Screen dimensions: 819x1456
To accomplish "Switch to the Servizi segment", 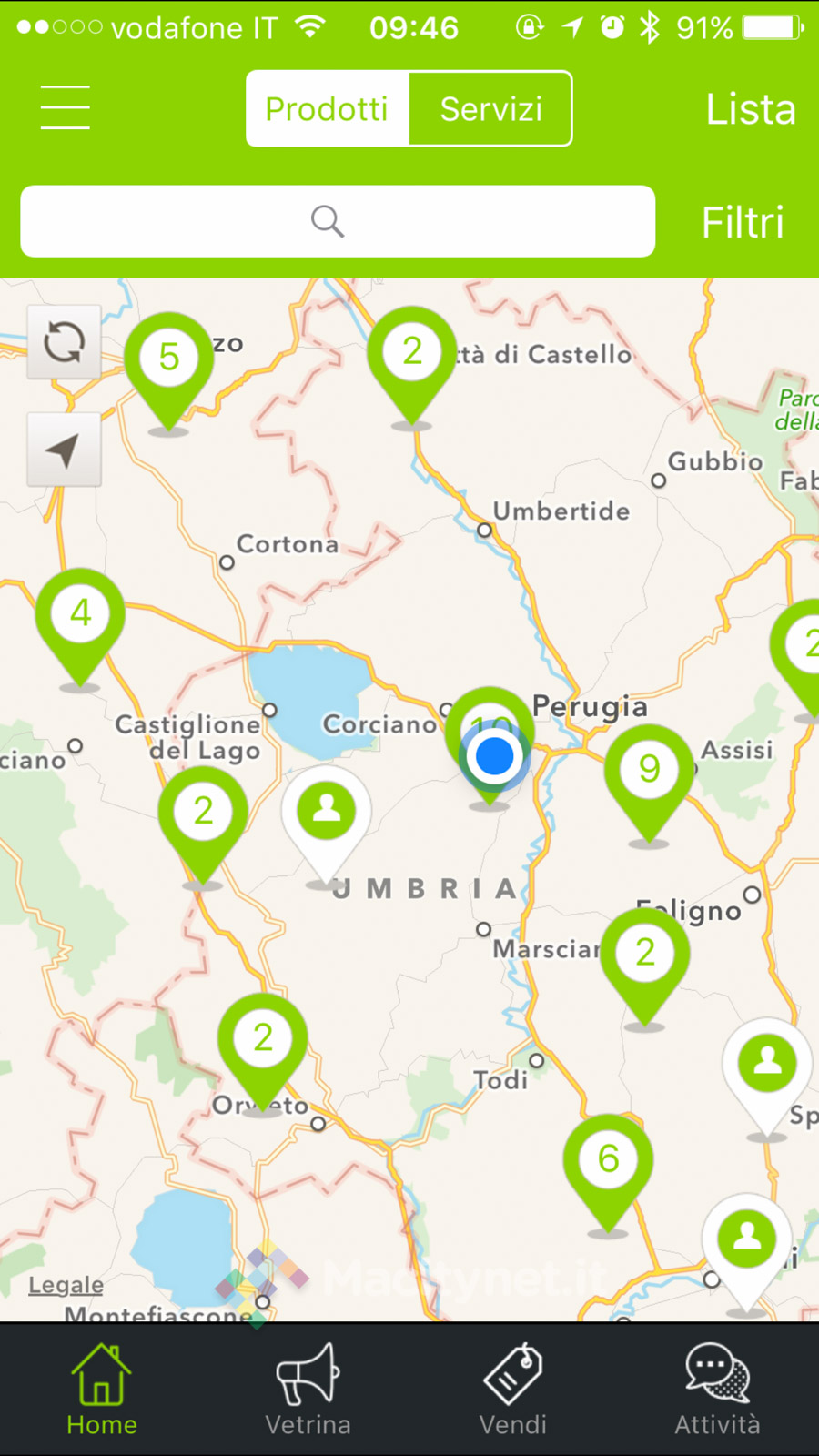I will [x=491, y=109].
